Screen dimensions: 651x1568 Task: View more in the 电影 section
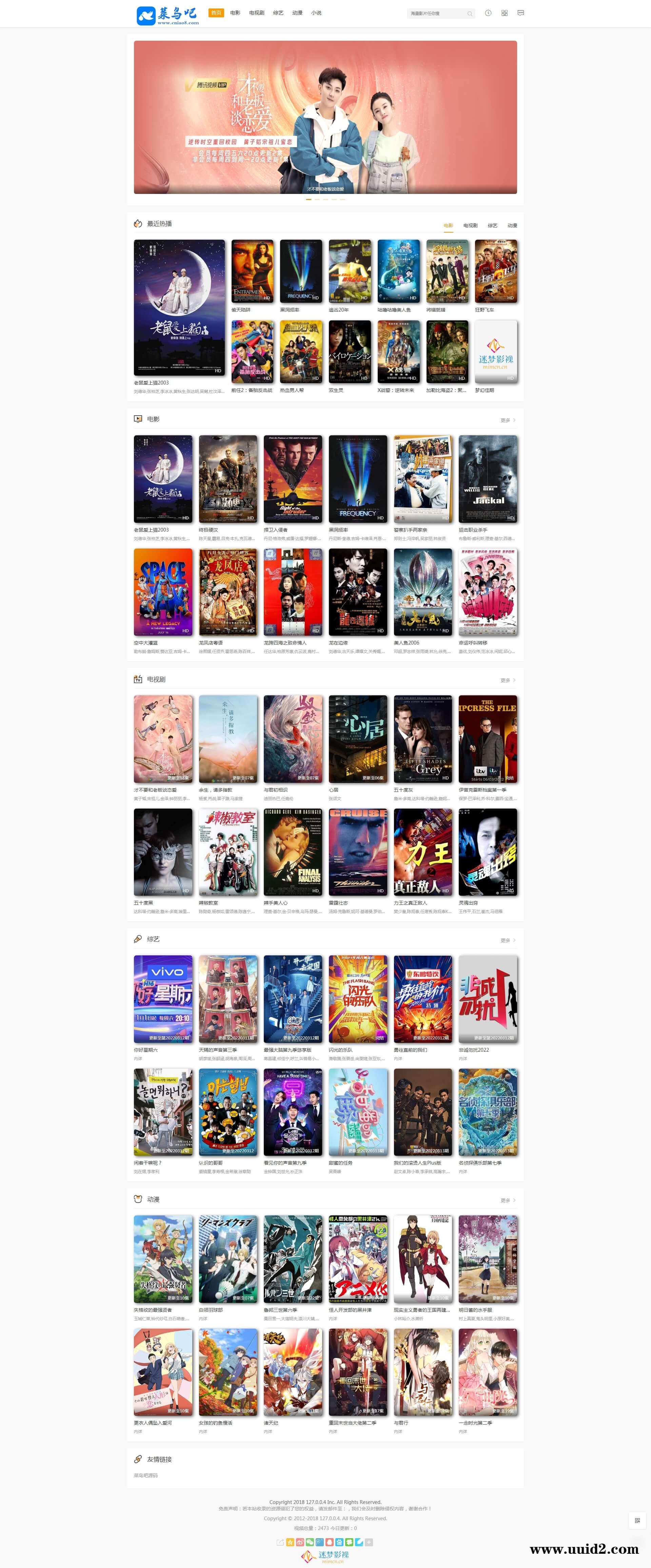507,420
